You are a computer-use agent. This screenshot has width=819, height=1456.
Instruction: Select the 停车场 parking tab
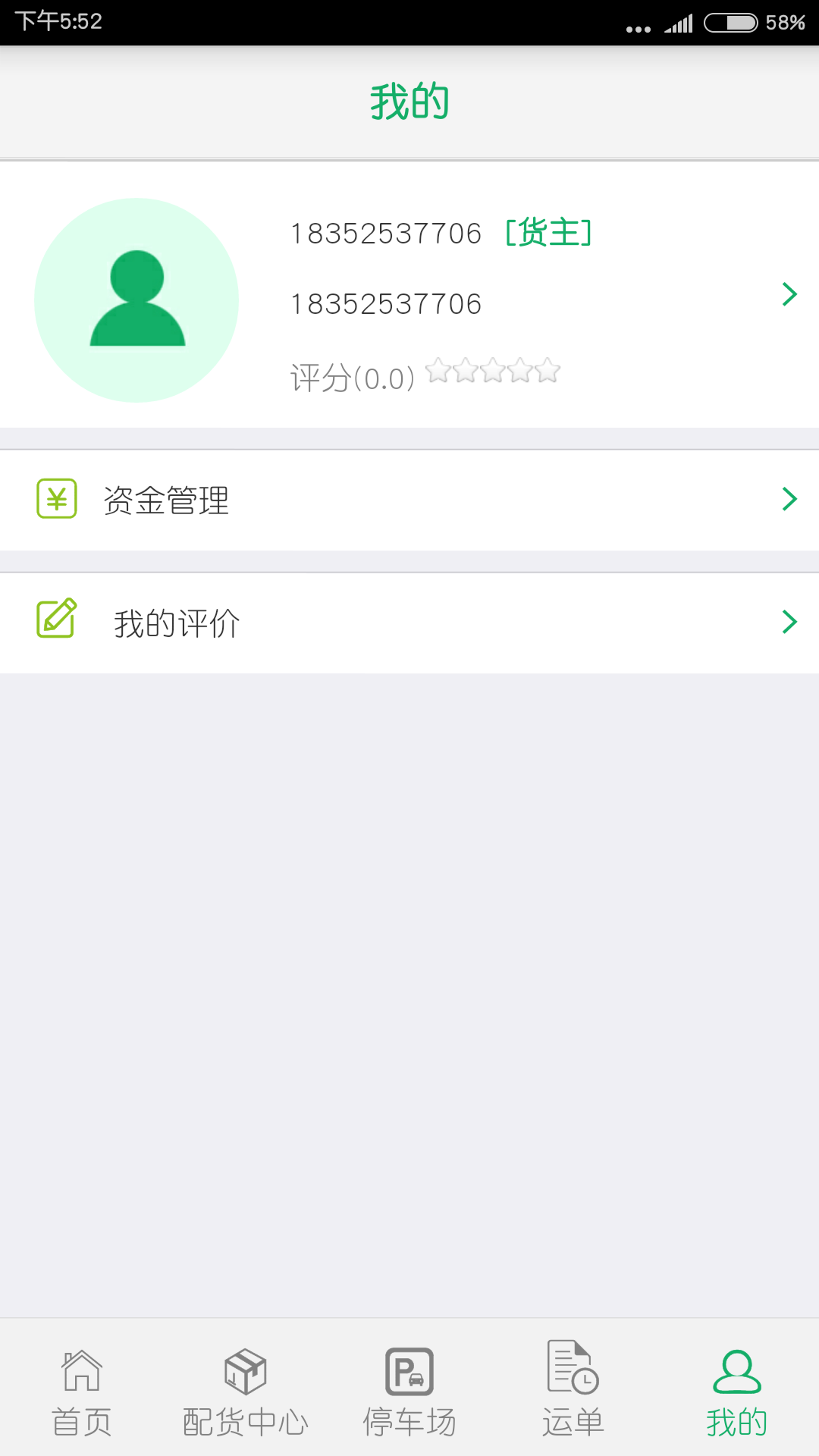pyautogui.click(x=409, y=1392)
